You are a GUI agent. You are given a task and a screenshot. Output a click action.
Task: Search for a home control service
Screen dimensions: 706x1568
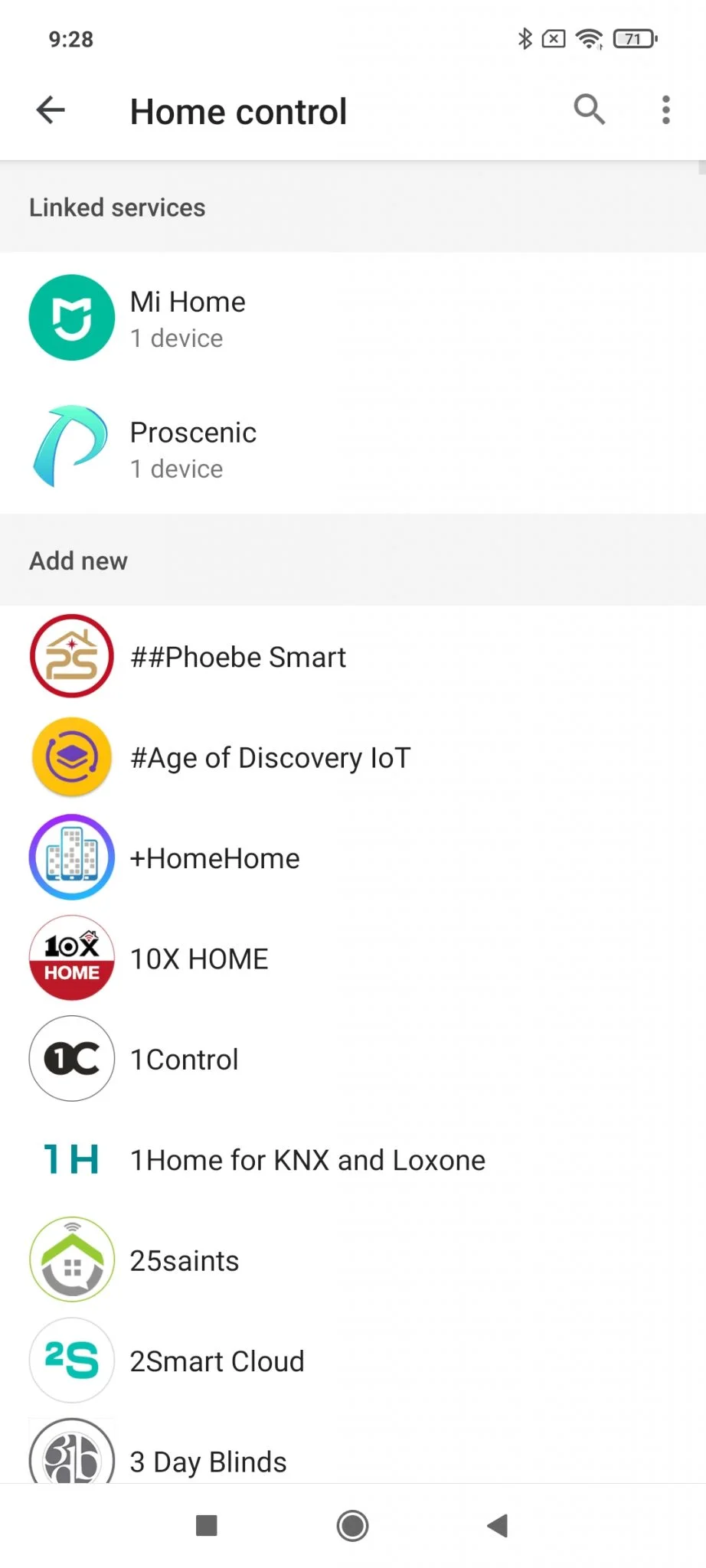pos(589,110)
